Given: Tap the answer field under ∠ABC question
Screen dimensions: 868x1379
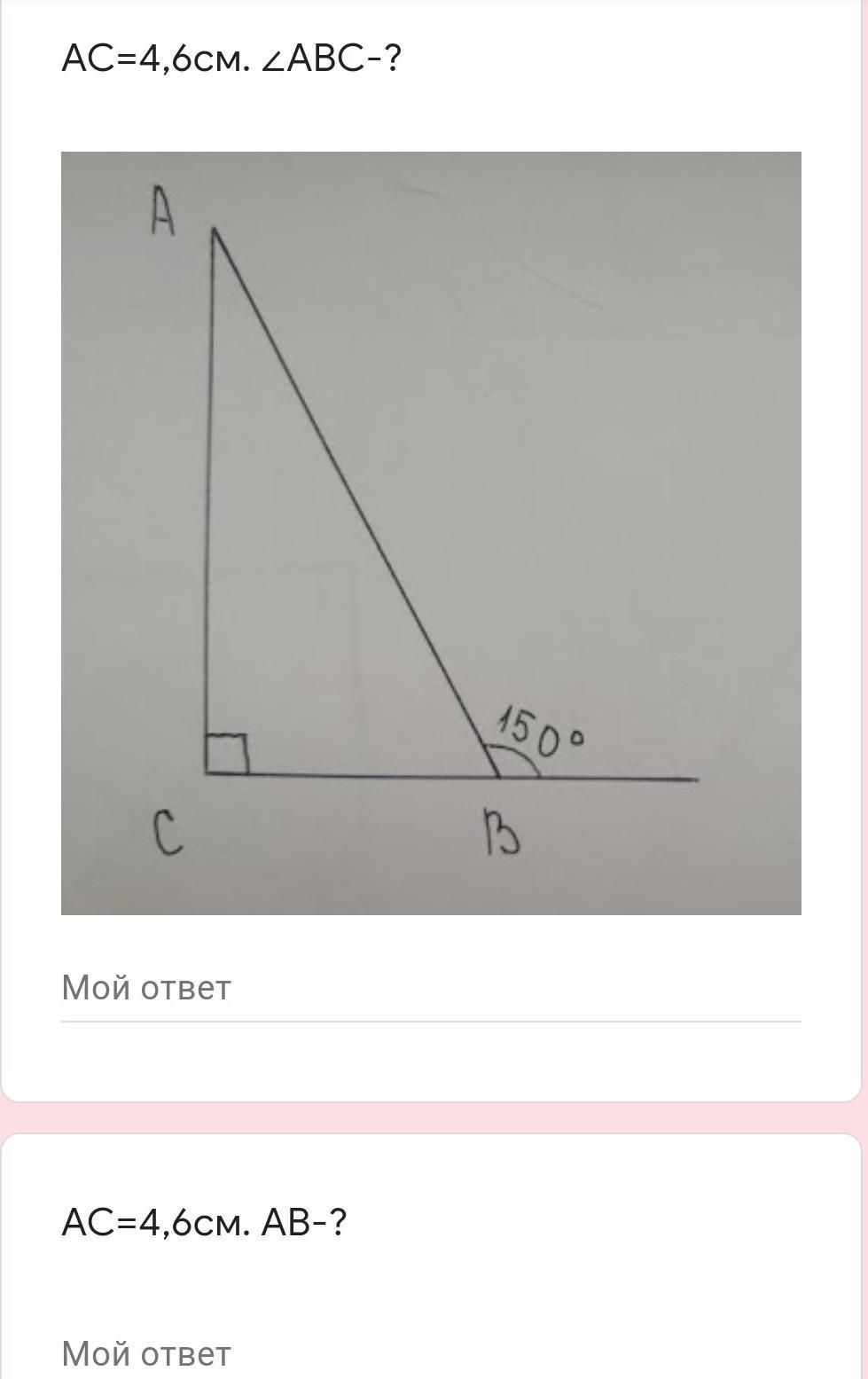Looking at the screenshot, I should pyautogui.click(x=430, y=988).
